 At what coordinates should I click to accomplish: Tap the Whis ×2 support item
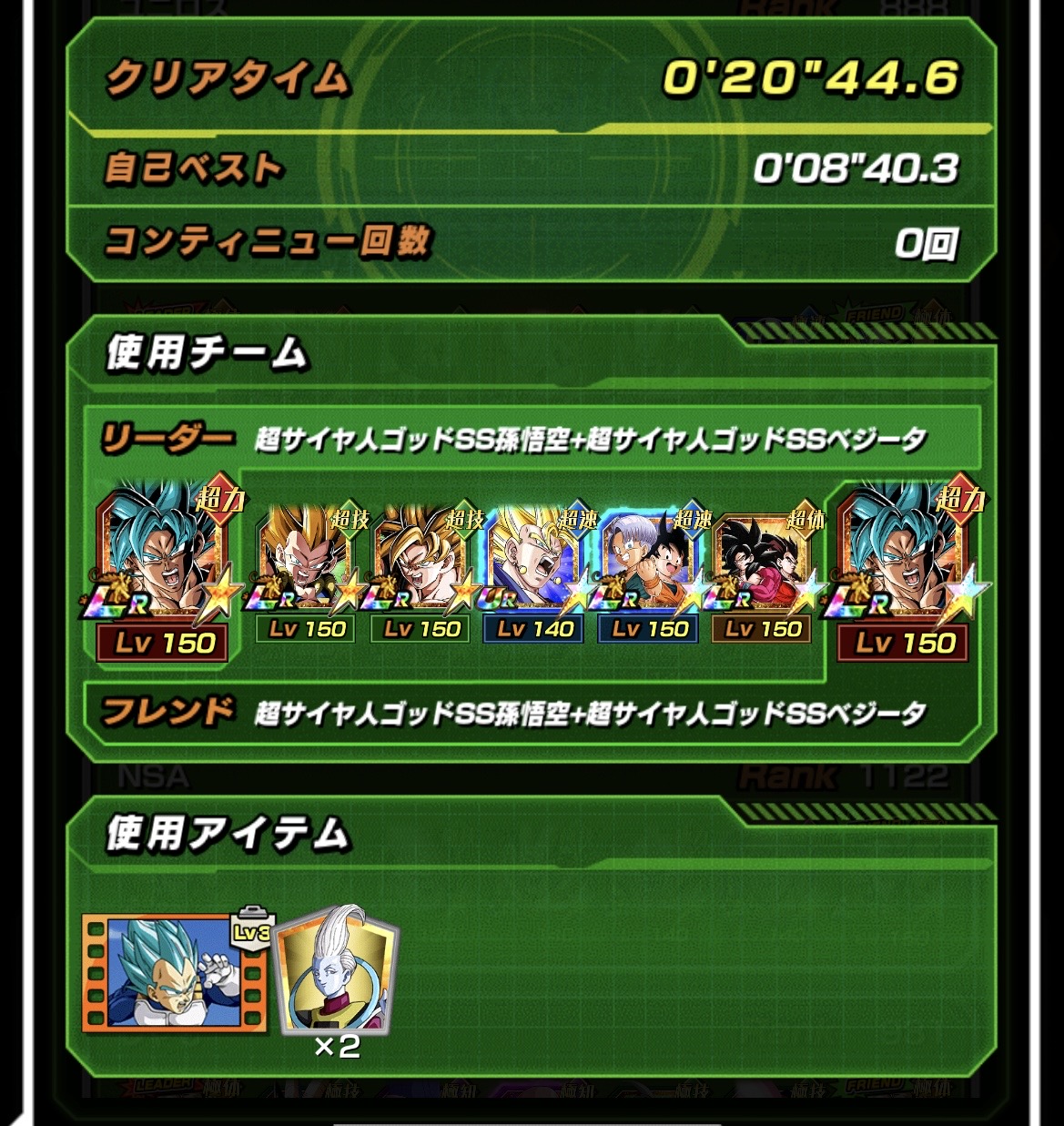coord(337,974)
